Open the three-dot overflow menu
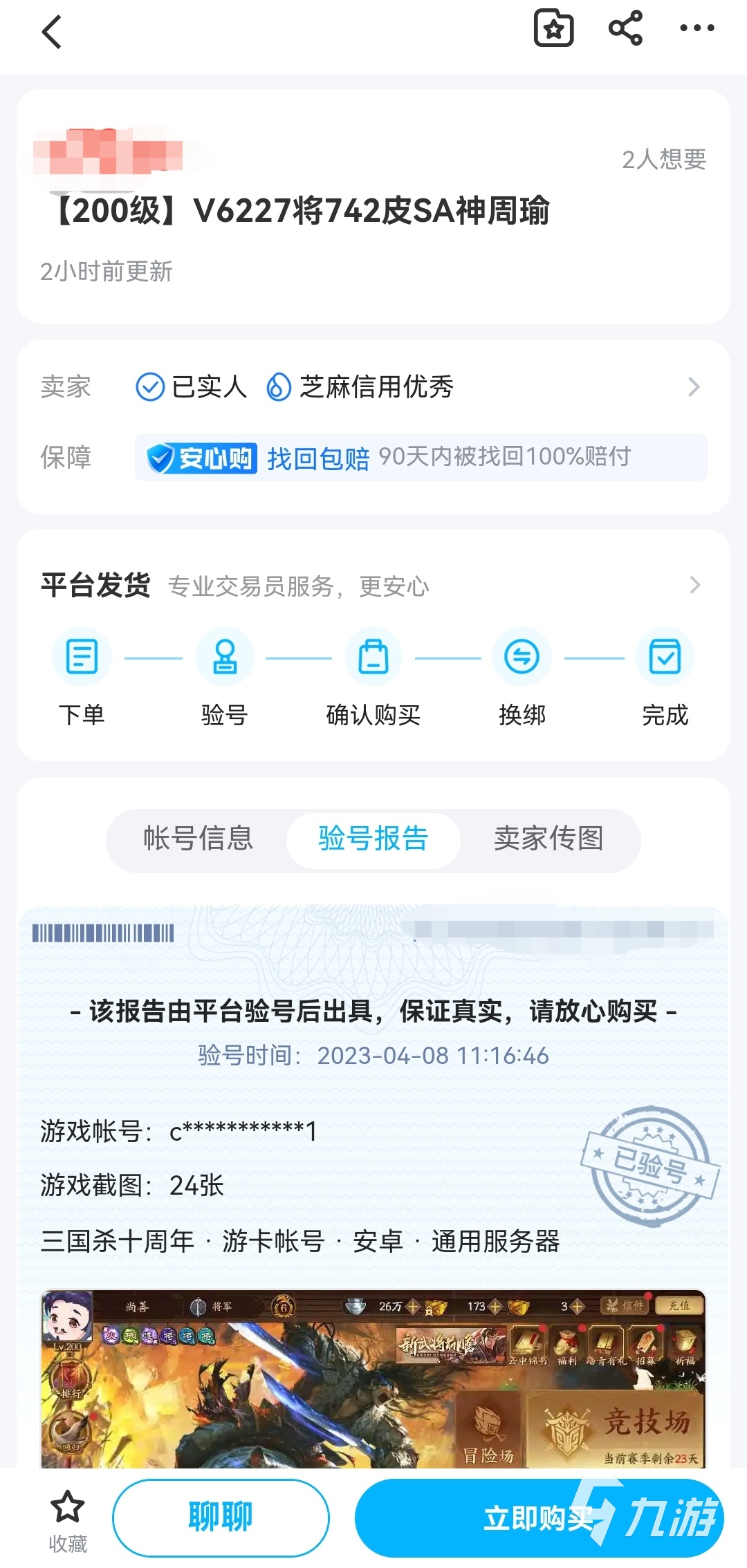The height and width of the screenshot is (1568, 747). [697, 28]
